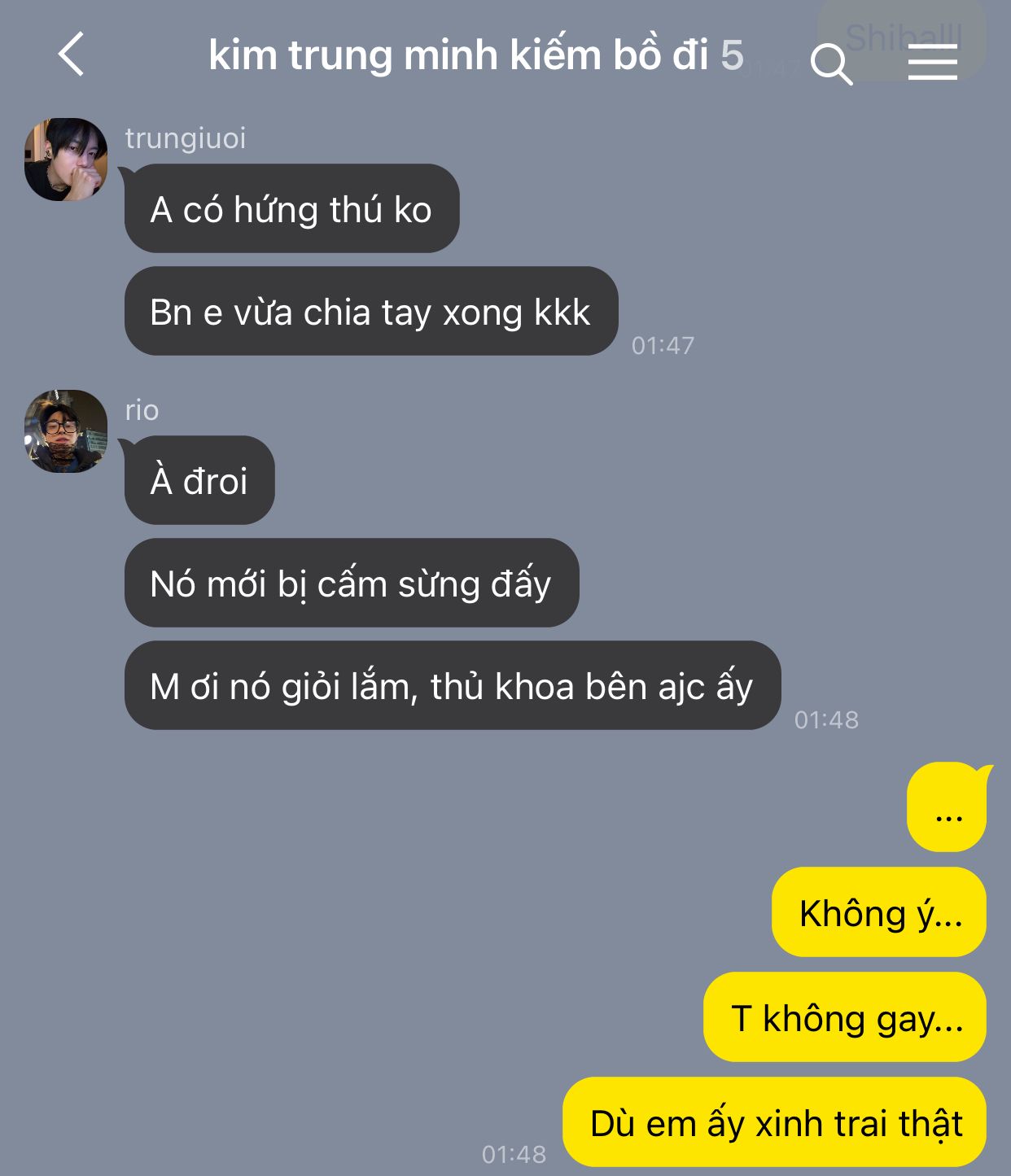Open the chat room hamburger menu
1011x1176 pixels.
[932, 62]
